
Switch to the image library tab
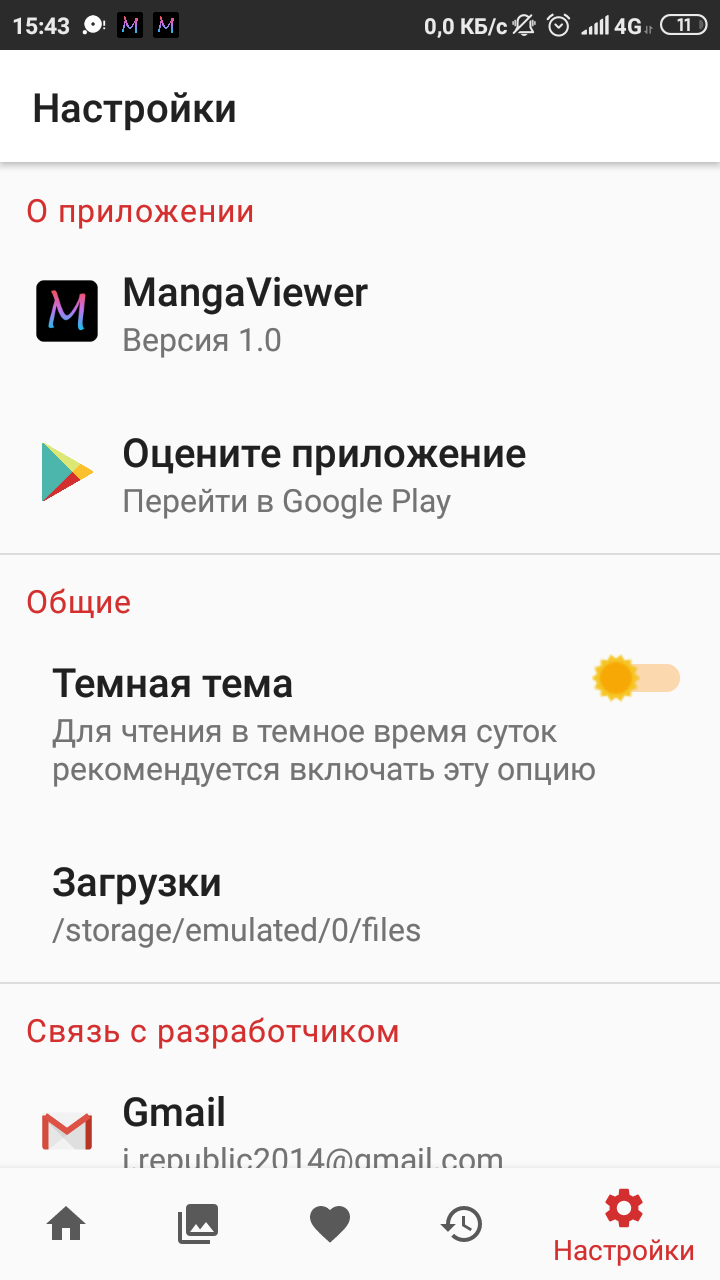(x=198, y=1223)
